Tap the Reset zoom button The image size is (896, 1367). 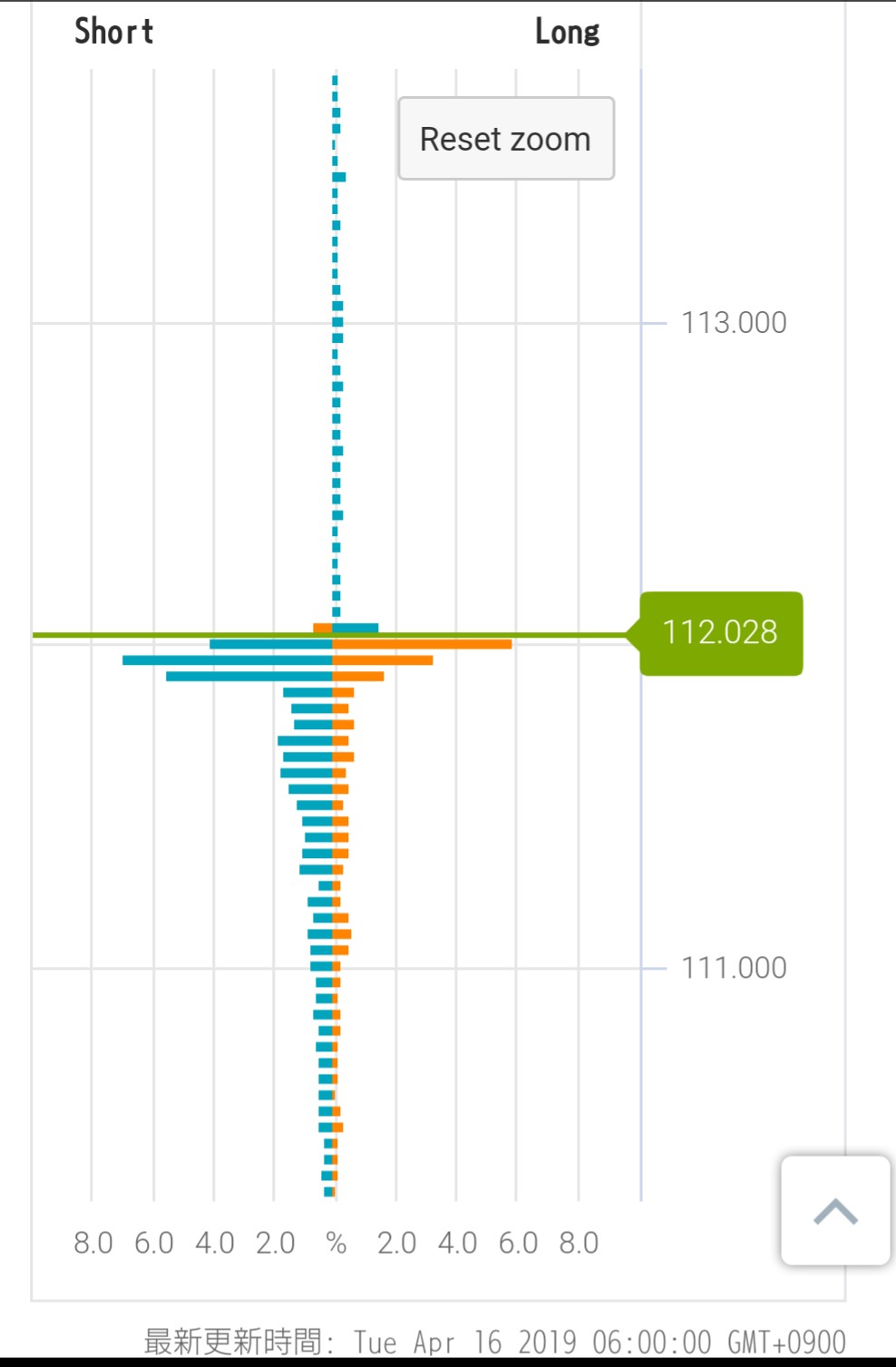point(506,139)
